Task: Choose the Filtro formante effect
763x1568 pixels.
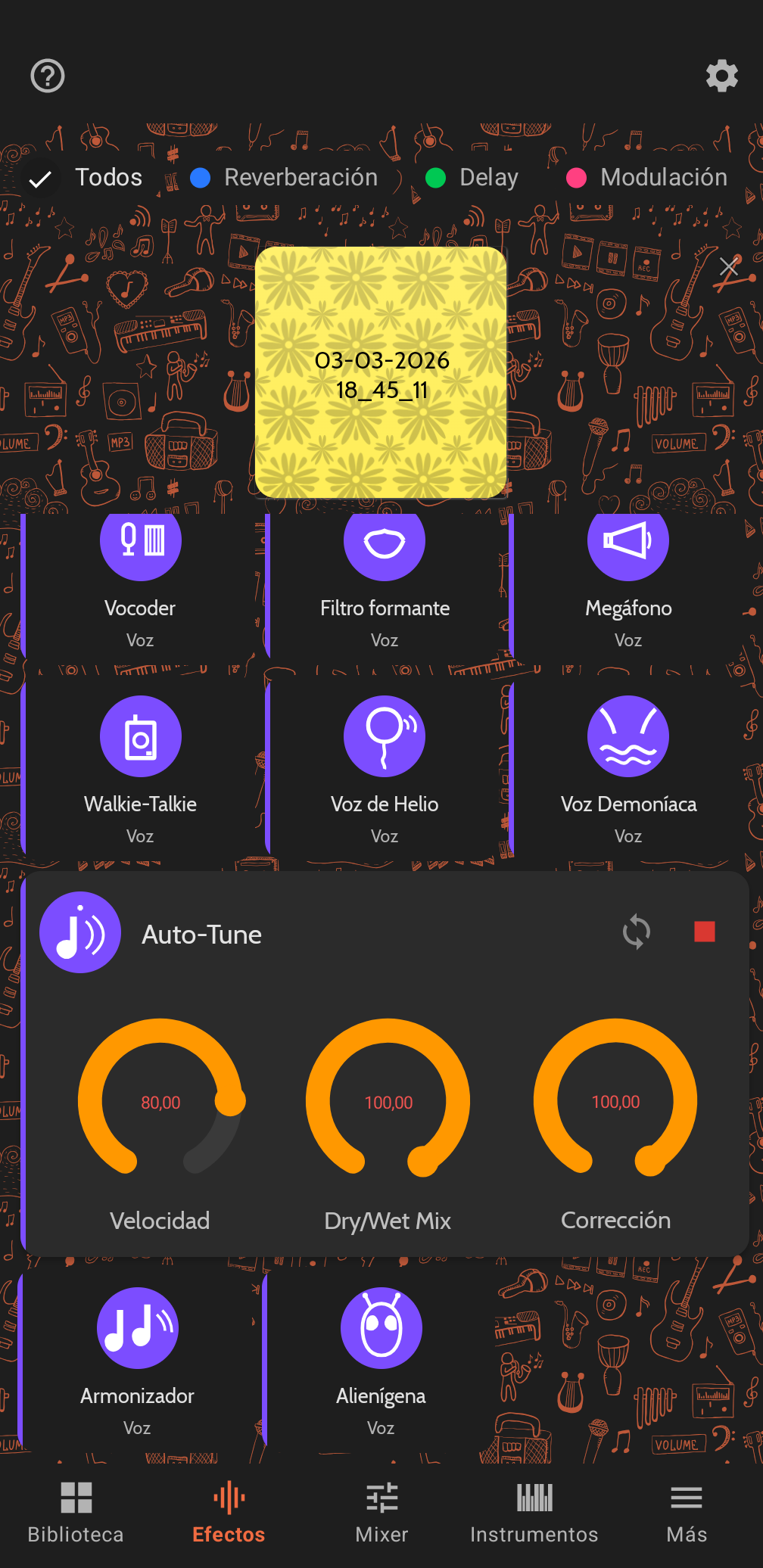Action: [385, 583]
